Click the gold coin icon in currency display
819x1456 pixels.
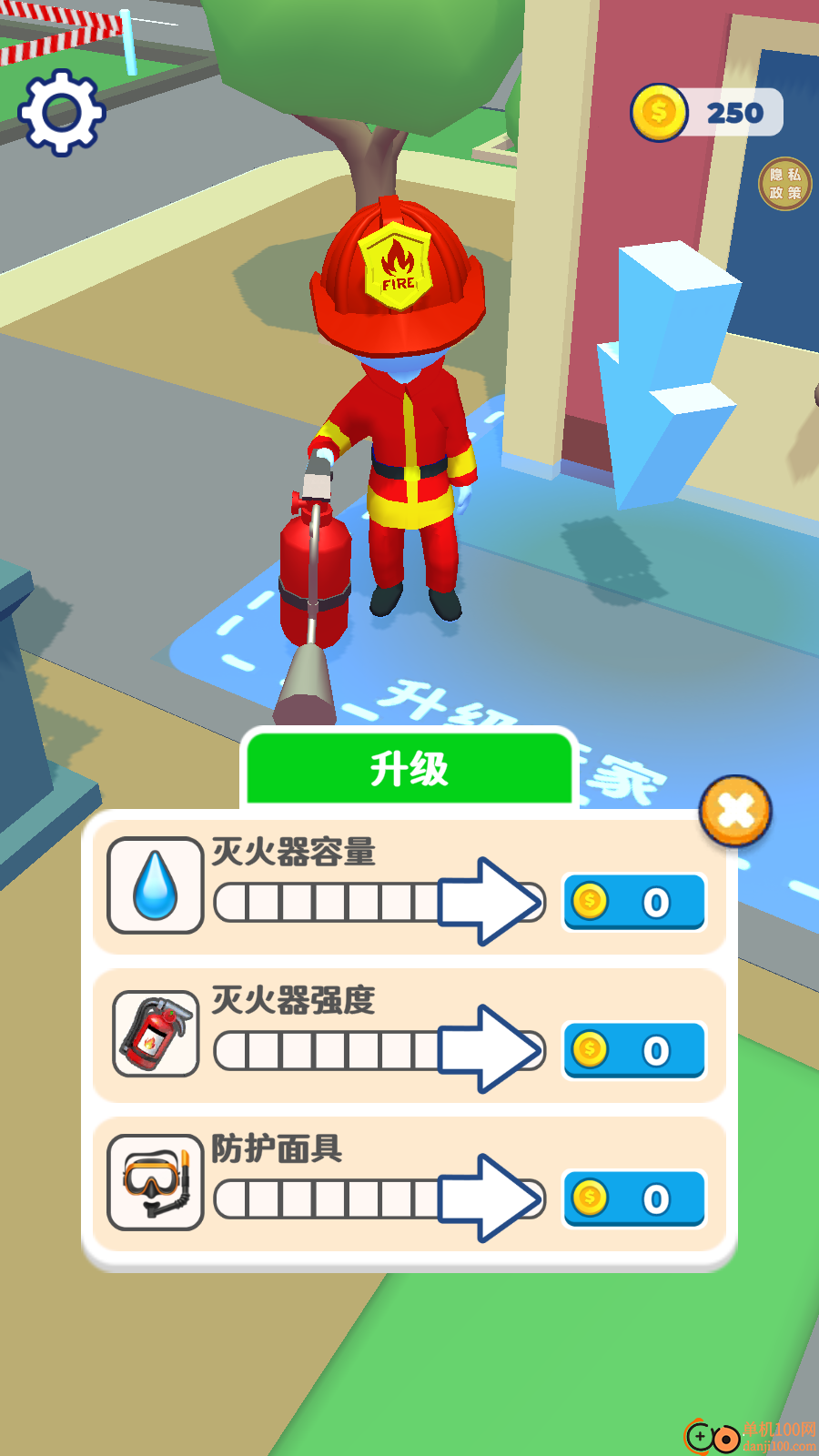click(x=657, y=111)
